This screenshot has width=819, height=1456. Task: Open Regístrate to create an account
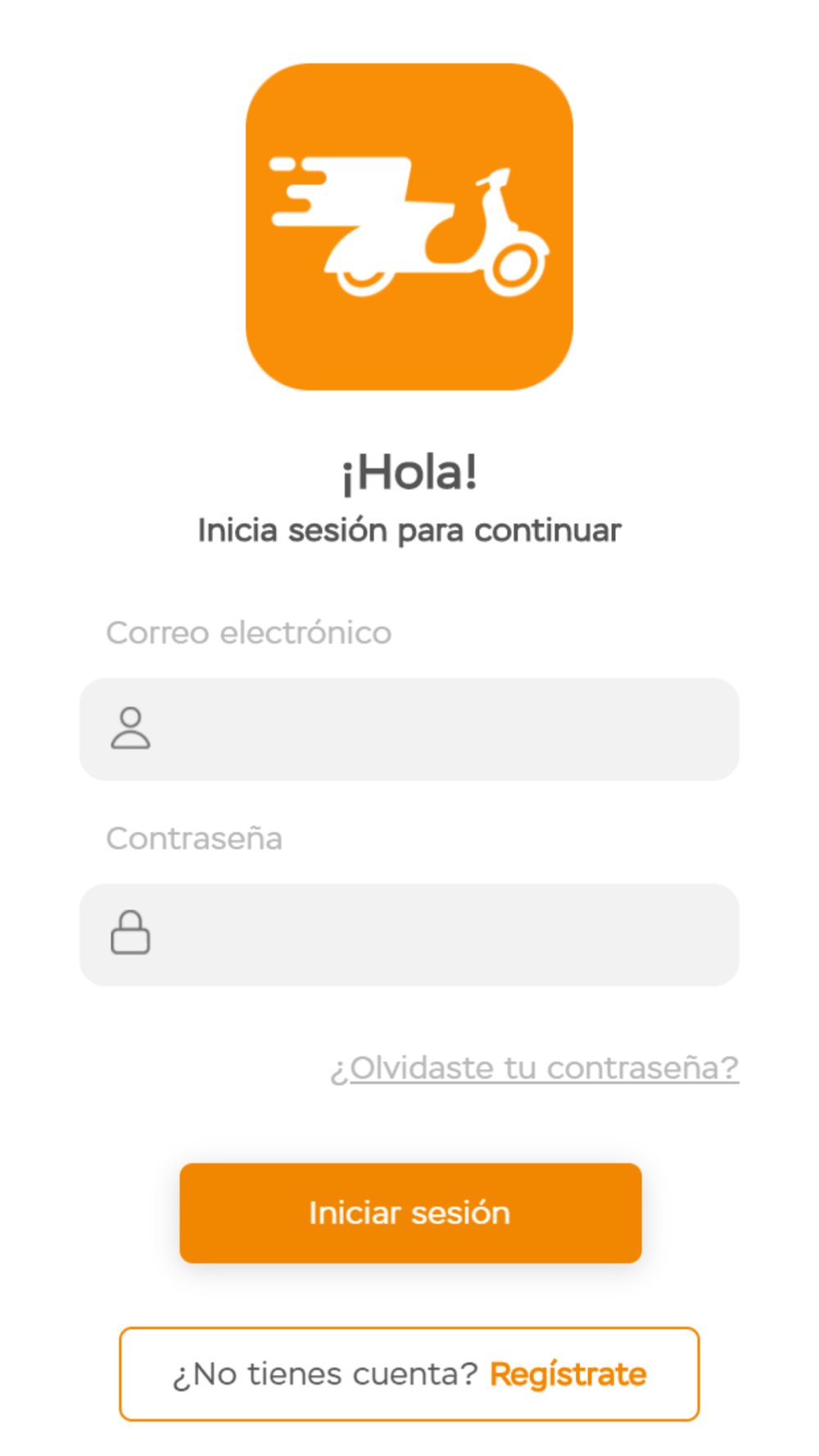click(x=568, y=1374)
